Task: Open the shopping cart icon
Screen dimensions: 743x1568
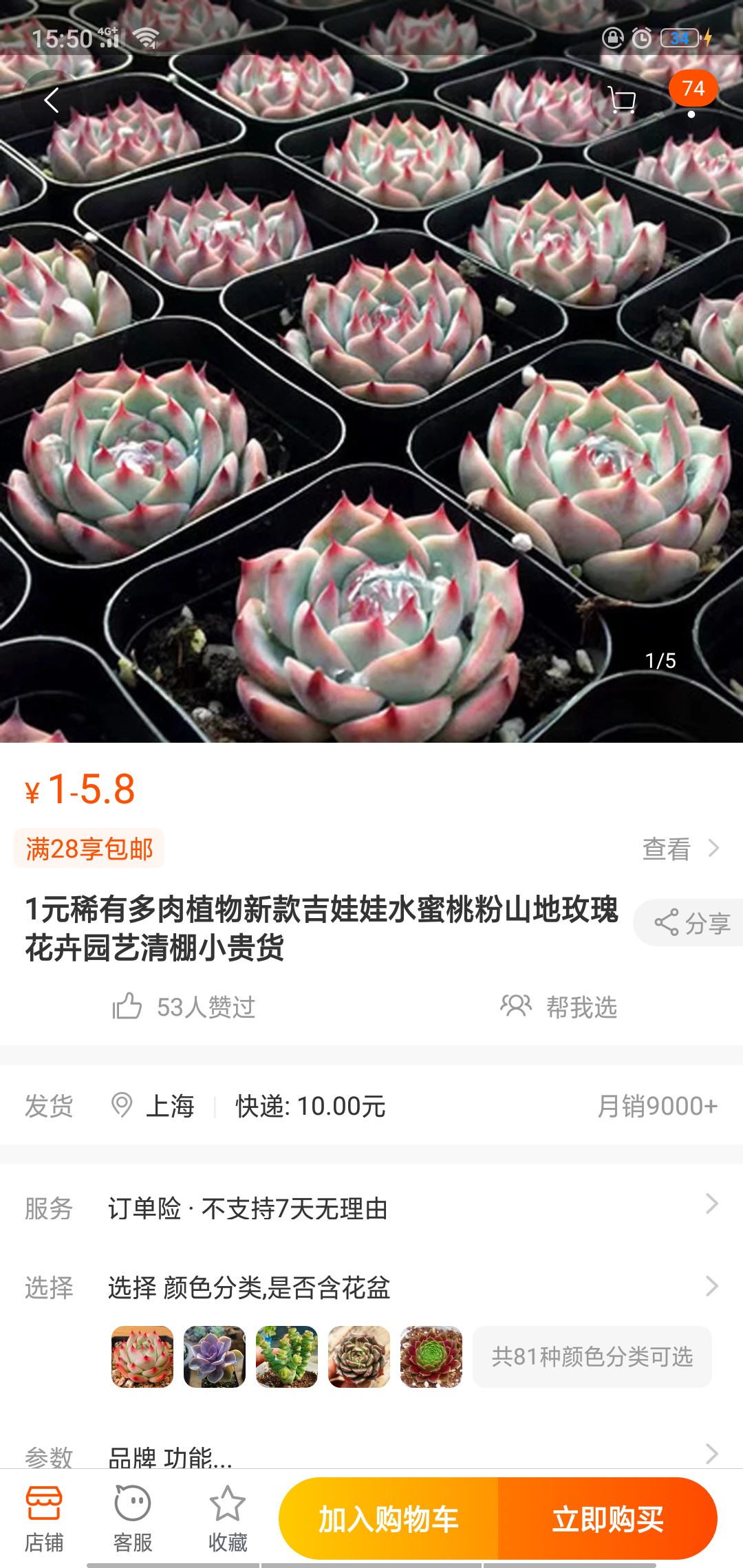Action: tap(622, 100)
